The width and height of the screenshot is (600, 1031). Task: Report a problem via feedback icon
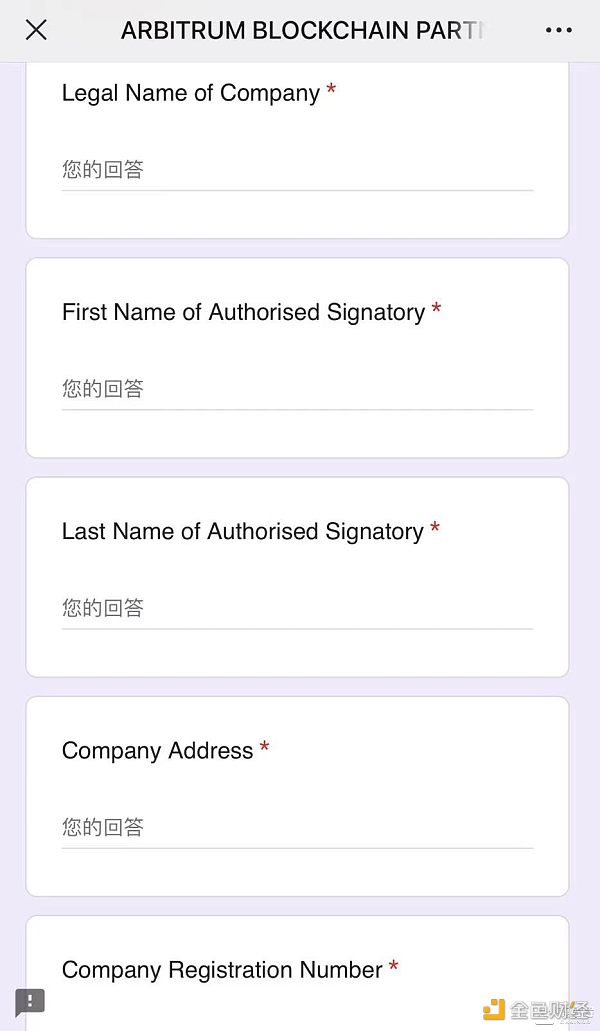[x=30, y=1001]
